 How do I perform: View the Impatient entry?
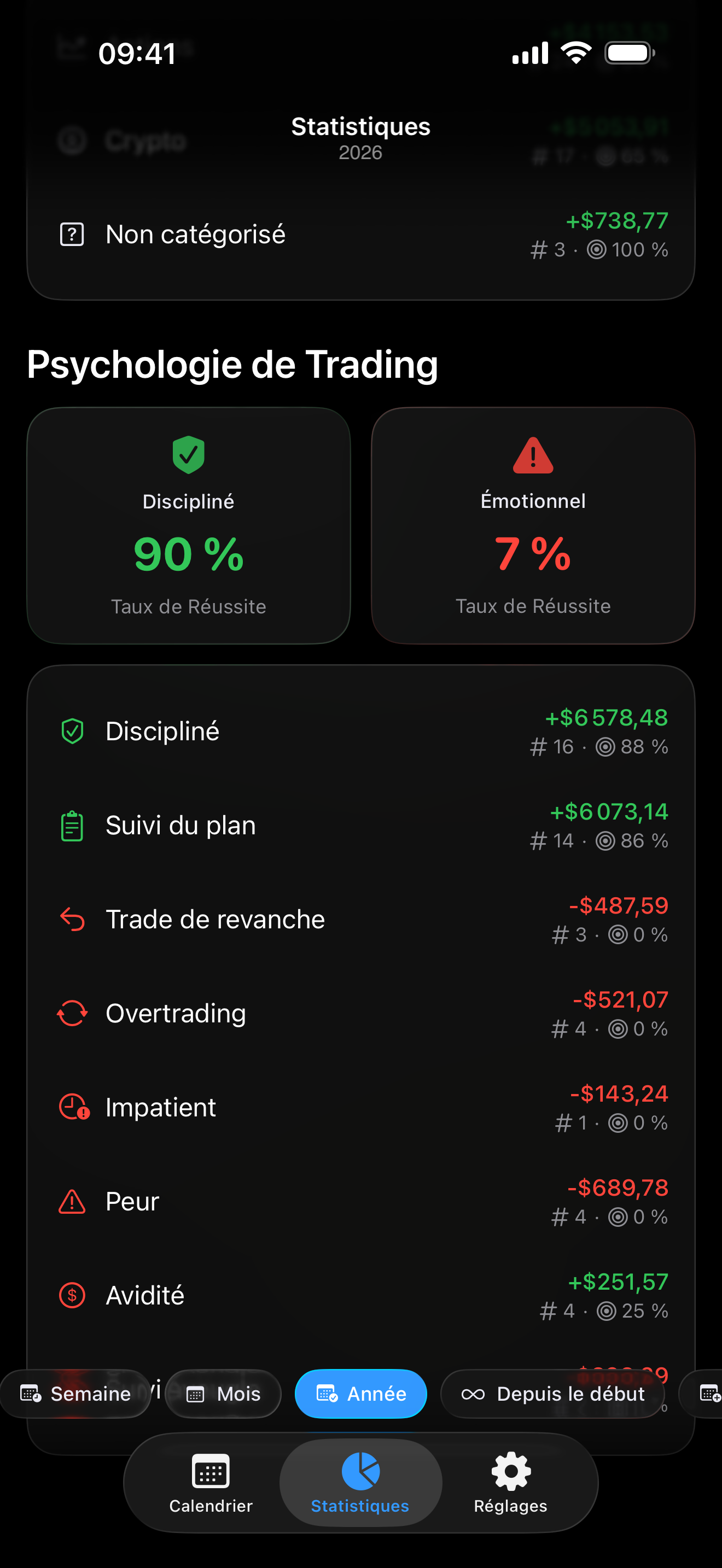360,1107
